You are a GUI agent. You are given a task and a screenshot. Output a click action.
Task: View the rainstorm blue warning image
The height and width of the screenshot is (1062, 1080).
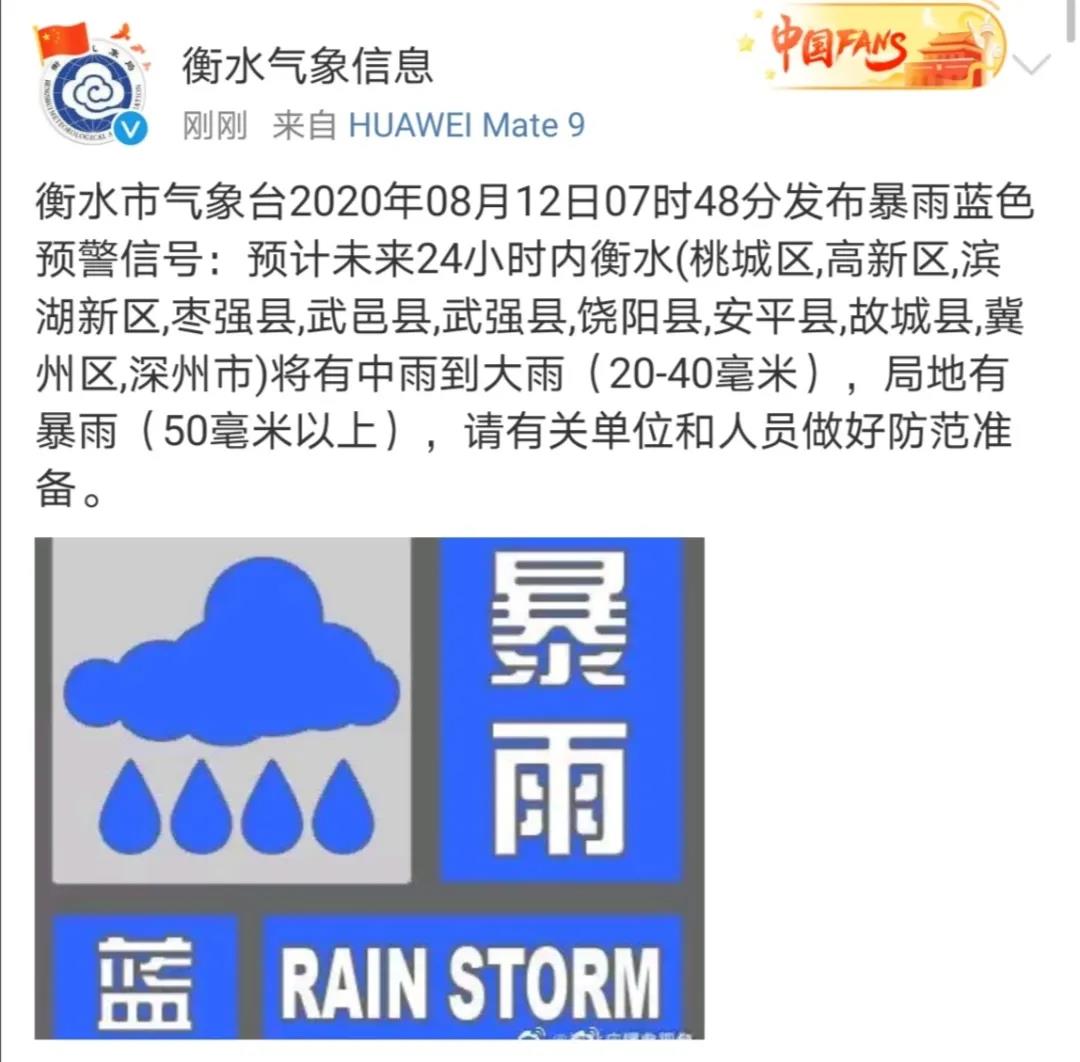tap(369, 787)
